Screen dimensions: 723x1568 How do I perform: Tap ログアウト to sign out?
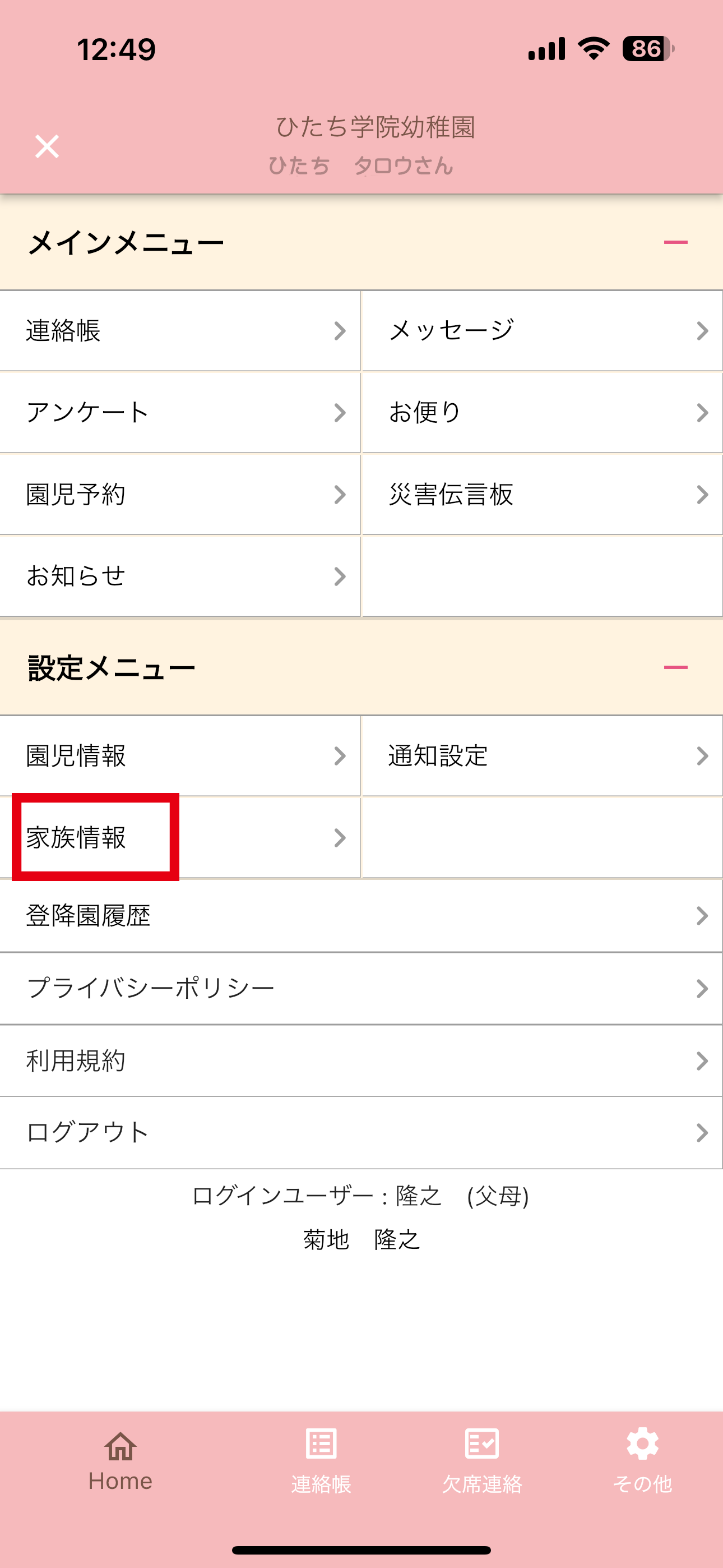361,1132
